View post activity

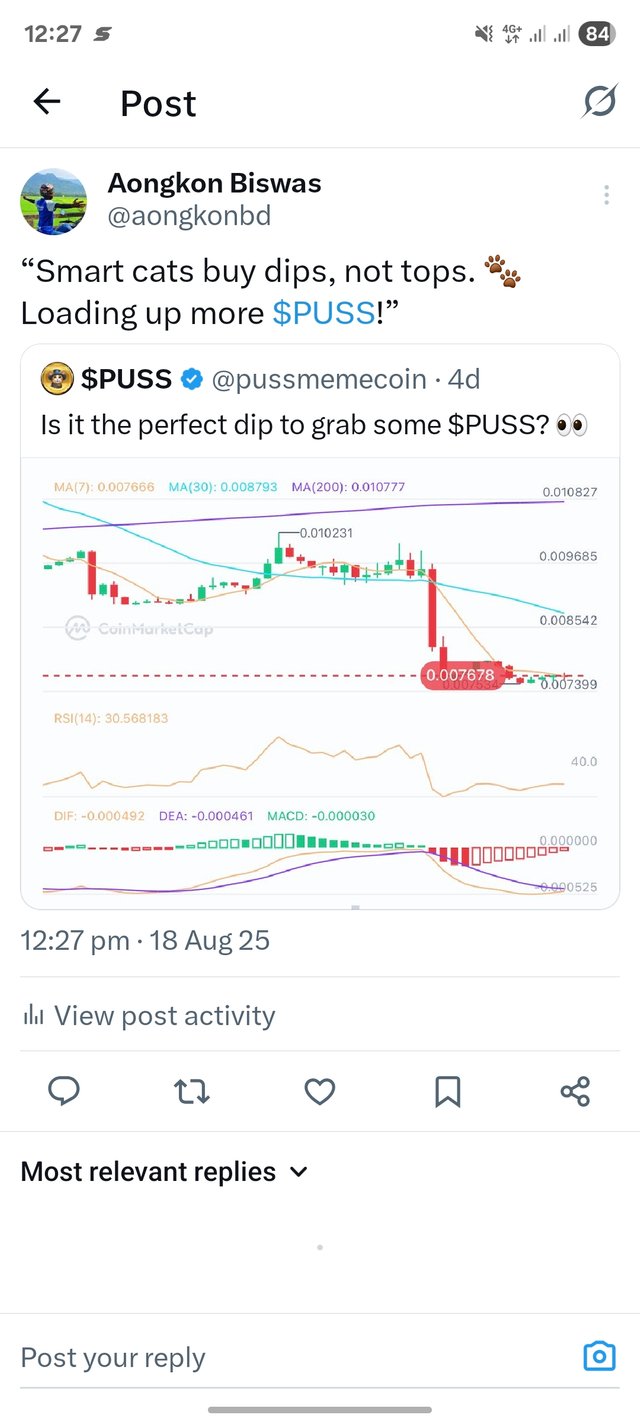coord(148,1015)
